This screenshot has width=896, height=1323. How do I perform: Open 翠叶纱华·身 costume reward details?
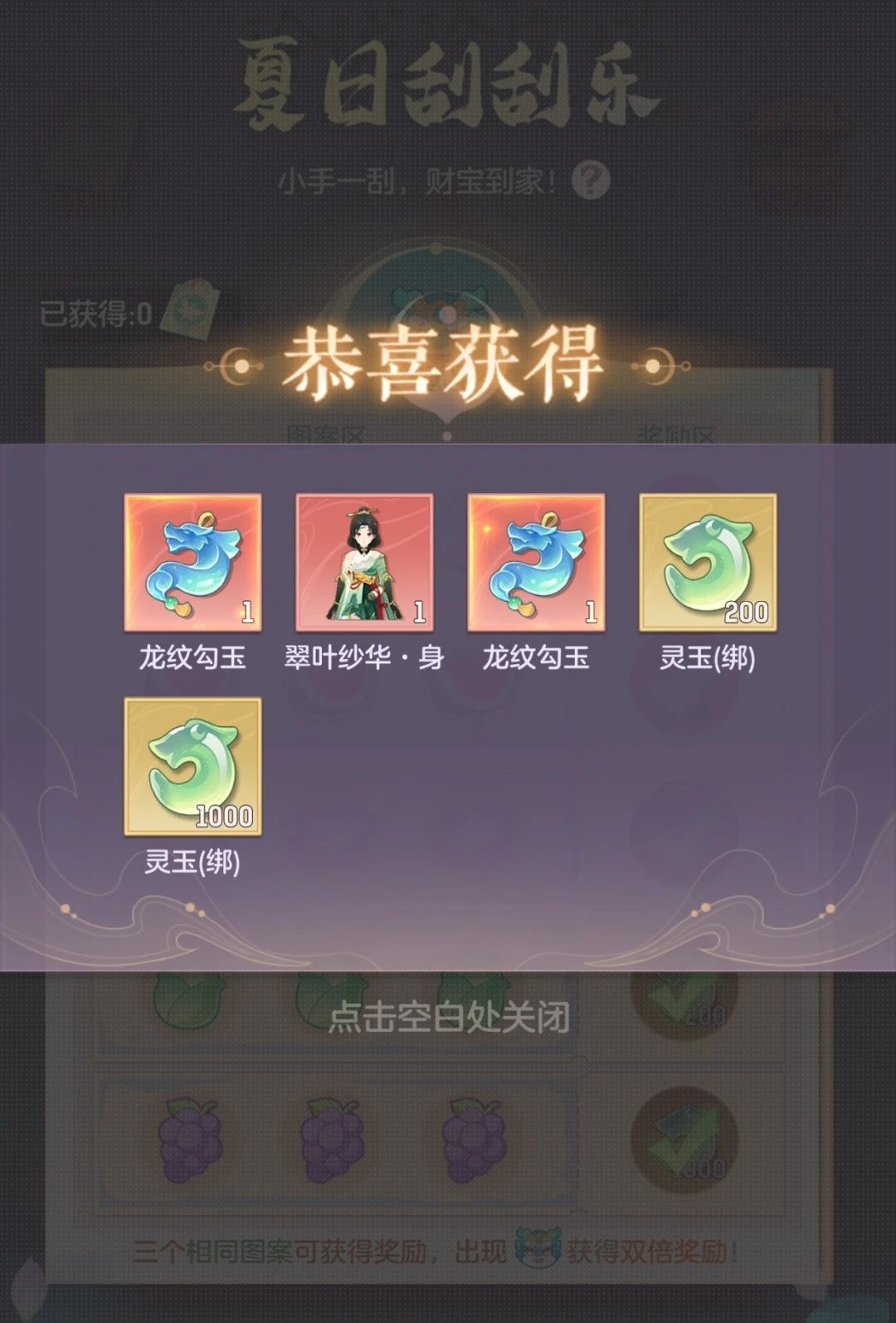364,563
